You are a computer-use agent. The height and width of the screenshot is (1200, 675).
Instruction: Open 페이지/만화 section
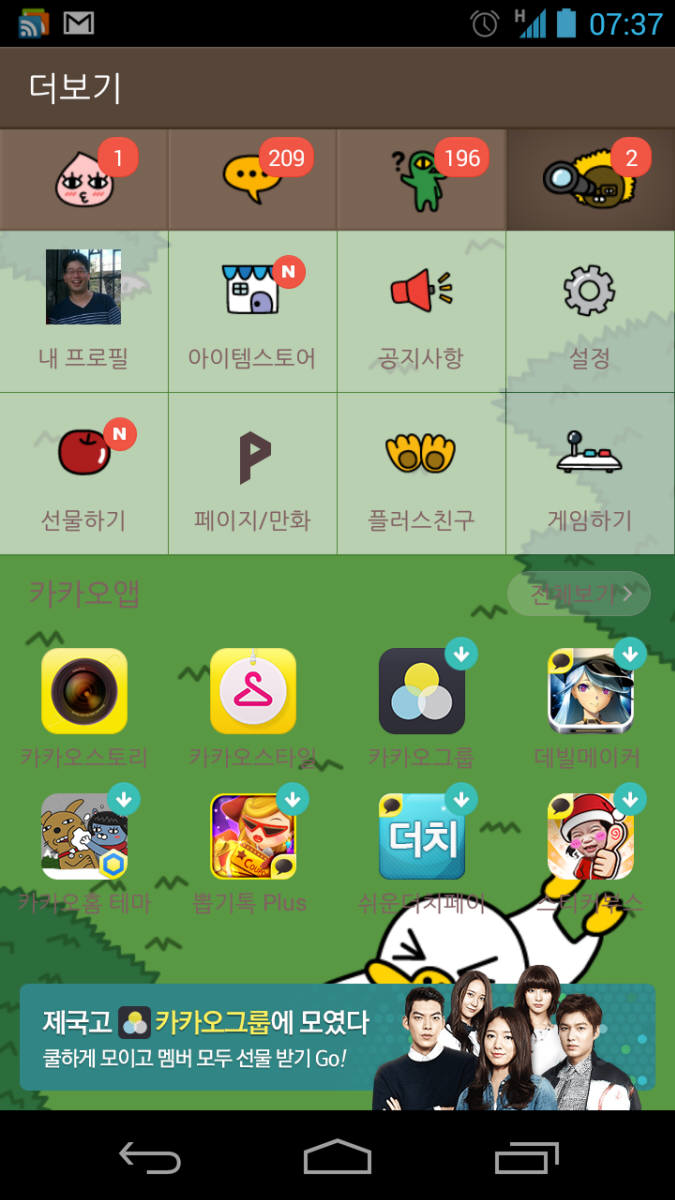(x=252, y=473)
